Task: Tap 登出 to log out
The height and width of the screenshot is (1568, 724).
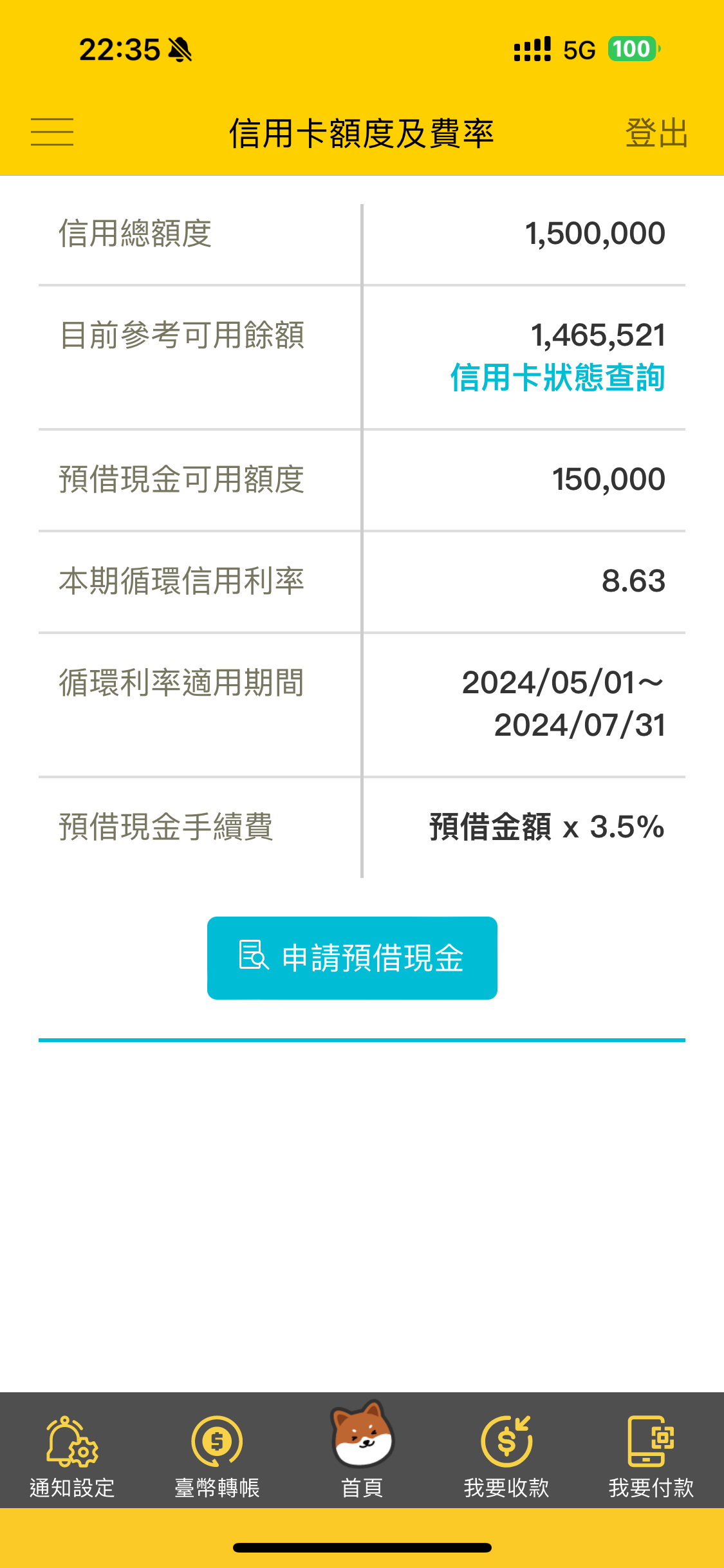Action: pyautogui.click(x=656, y=133)
